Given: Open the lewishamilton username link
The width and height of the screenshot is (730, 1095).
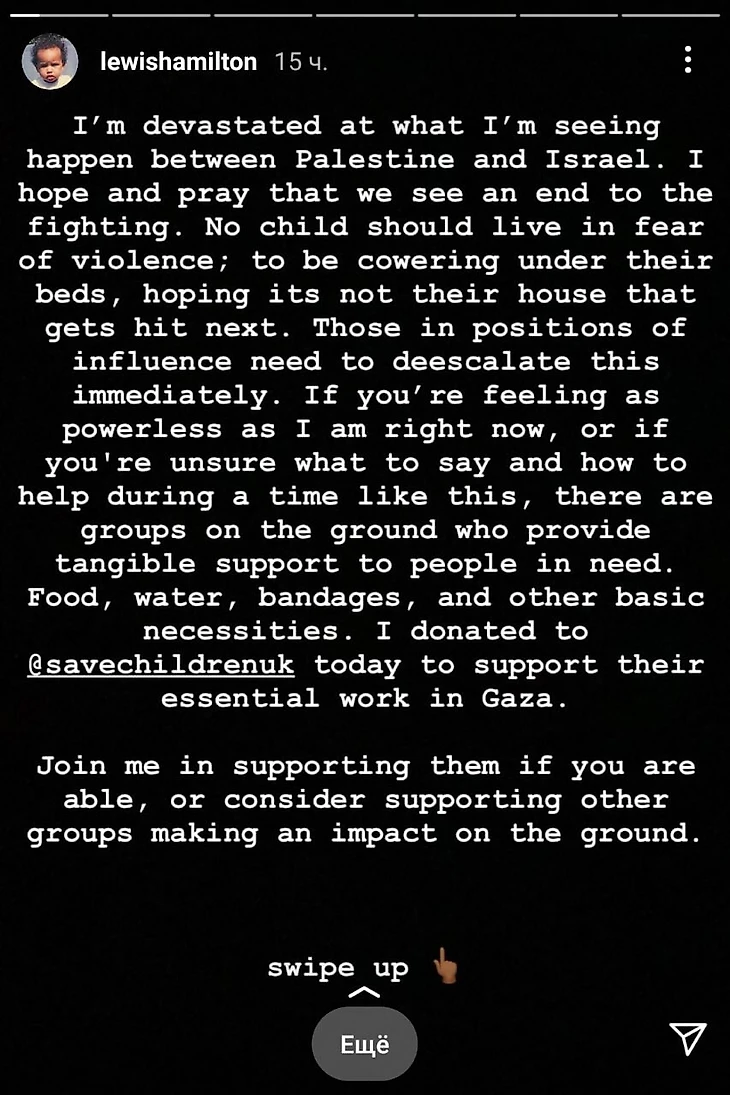Looking at the screenshot, I should 179,62.
